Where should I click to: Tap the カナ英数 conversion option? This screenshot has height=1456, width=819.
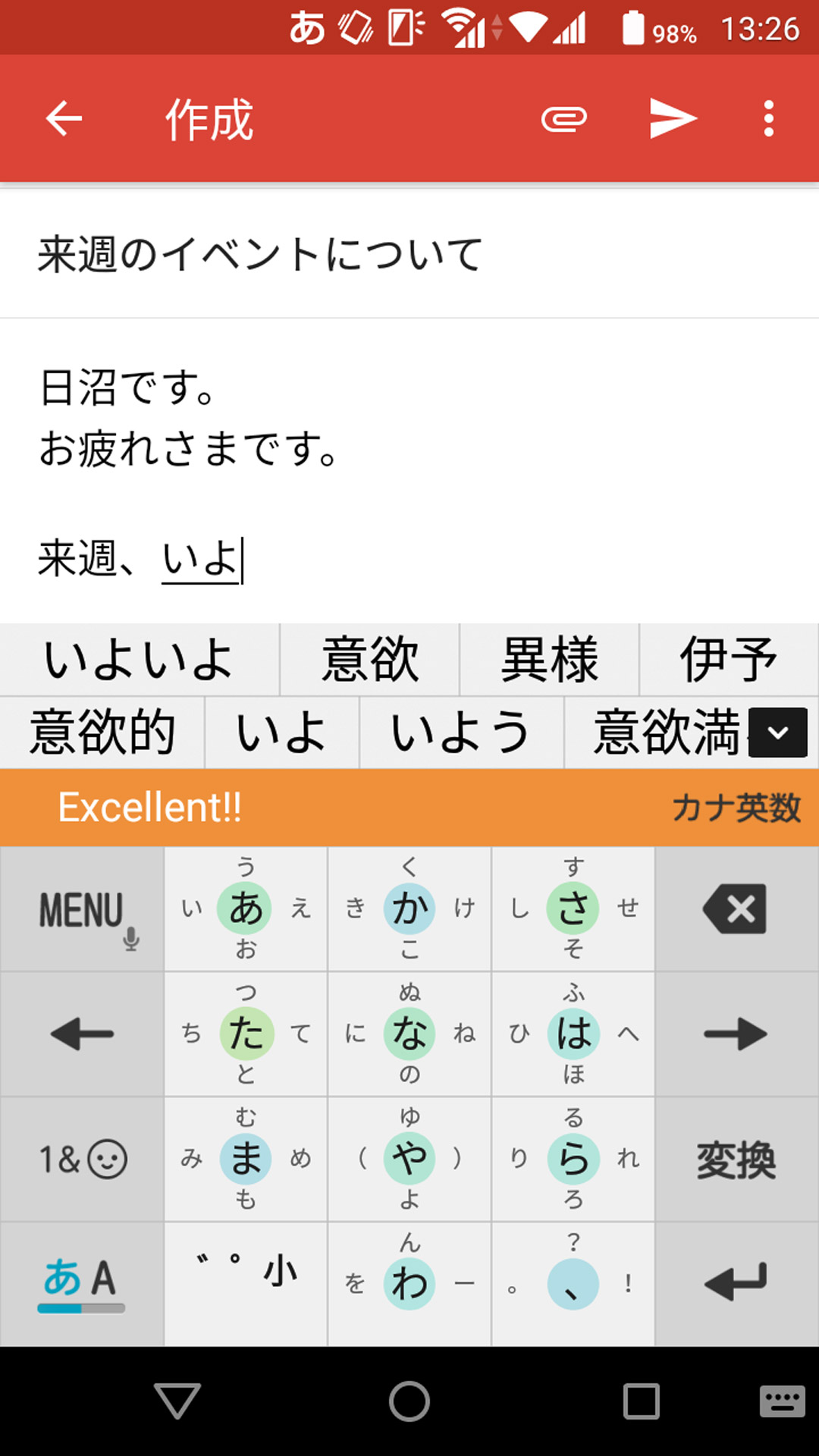coord(736,808)
